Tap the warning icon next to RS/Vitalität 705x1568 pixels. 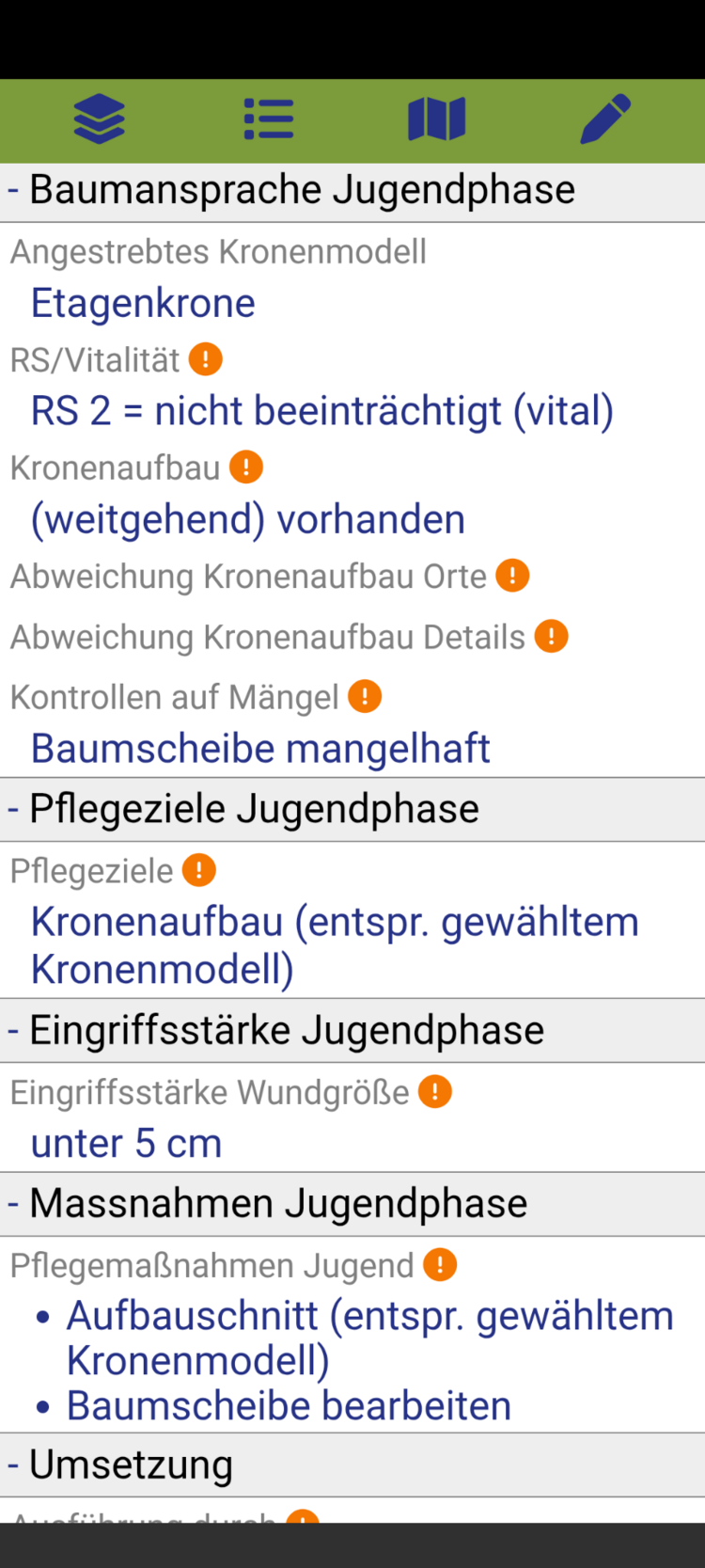coord(206,359)
